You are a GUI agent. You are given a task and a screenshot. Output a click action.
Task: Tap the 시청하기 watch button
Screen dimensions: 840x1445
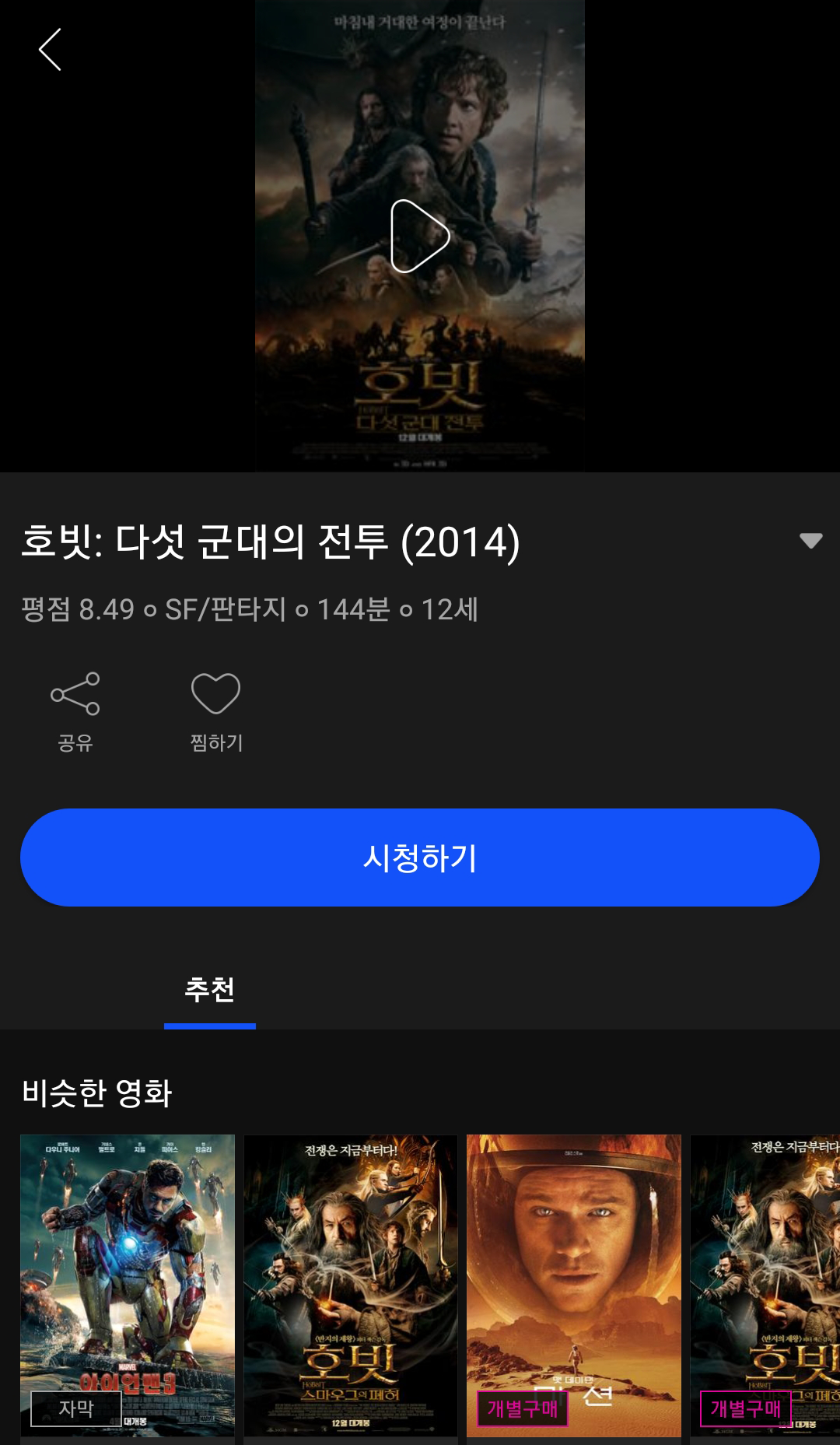point(420,858)
